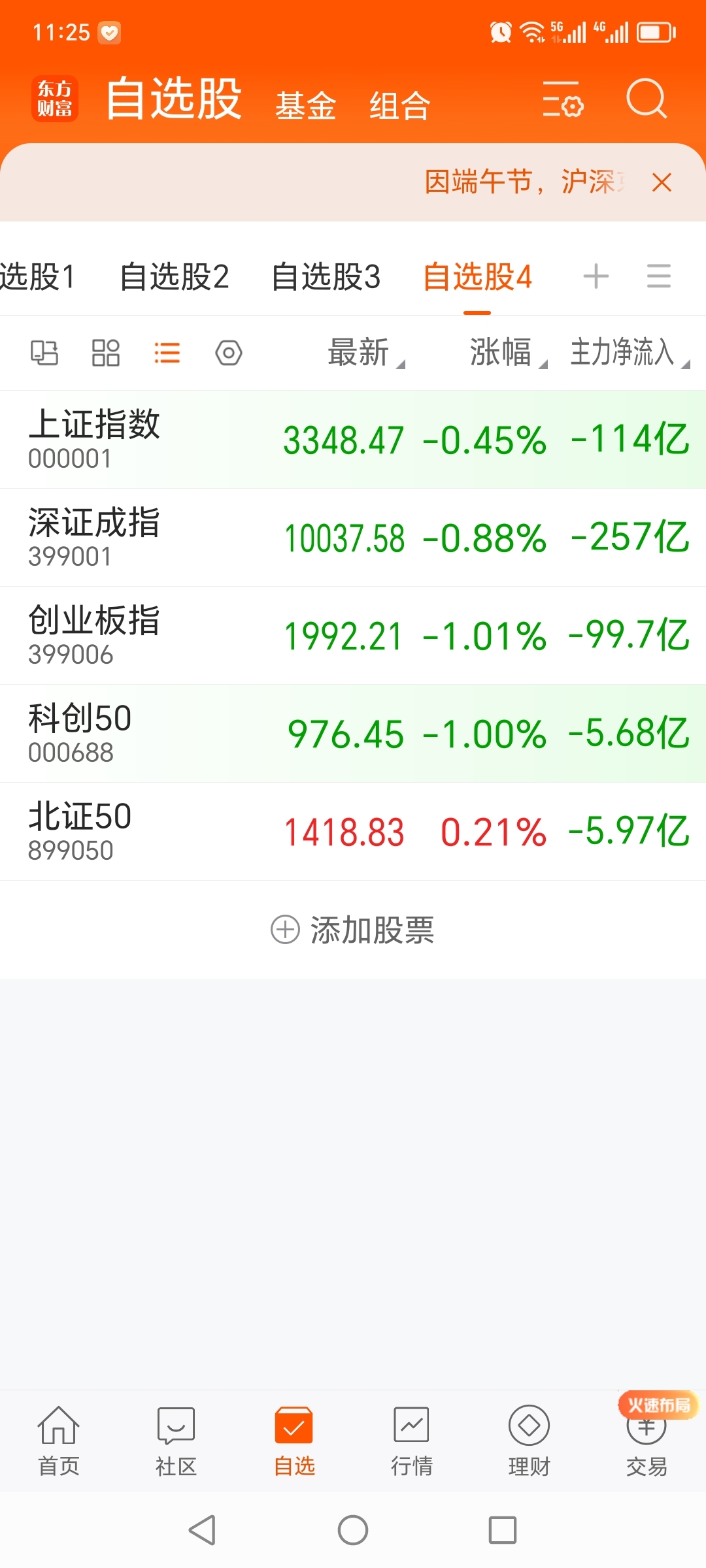The width and height of the screenshot is (706, 1568).
Task: Add a new watchlist group with plus
Action: coord(596,276)
